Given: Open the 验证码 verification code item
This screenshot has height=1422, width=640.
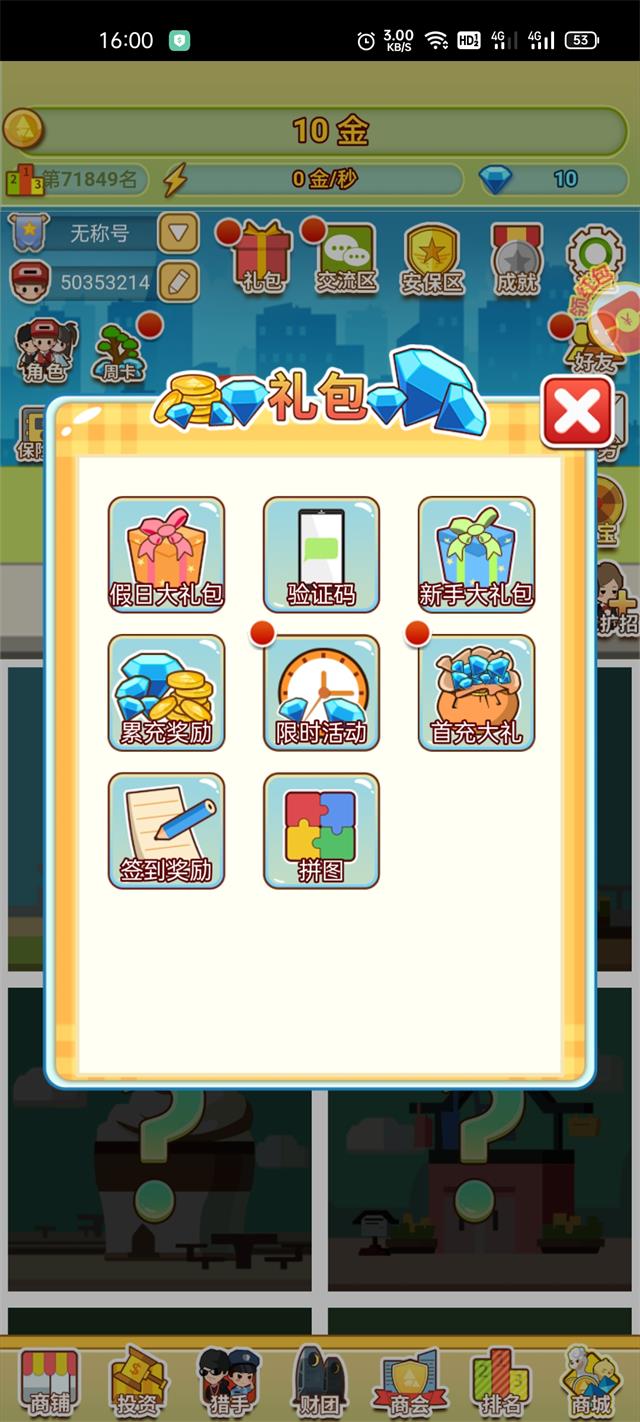Looking at the screenshot, I should pyautogui.click(x=321, y=555).
